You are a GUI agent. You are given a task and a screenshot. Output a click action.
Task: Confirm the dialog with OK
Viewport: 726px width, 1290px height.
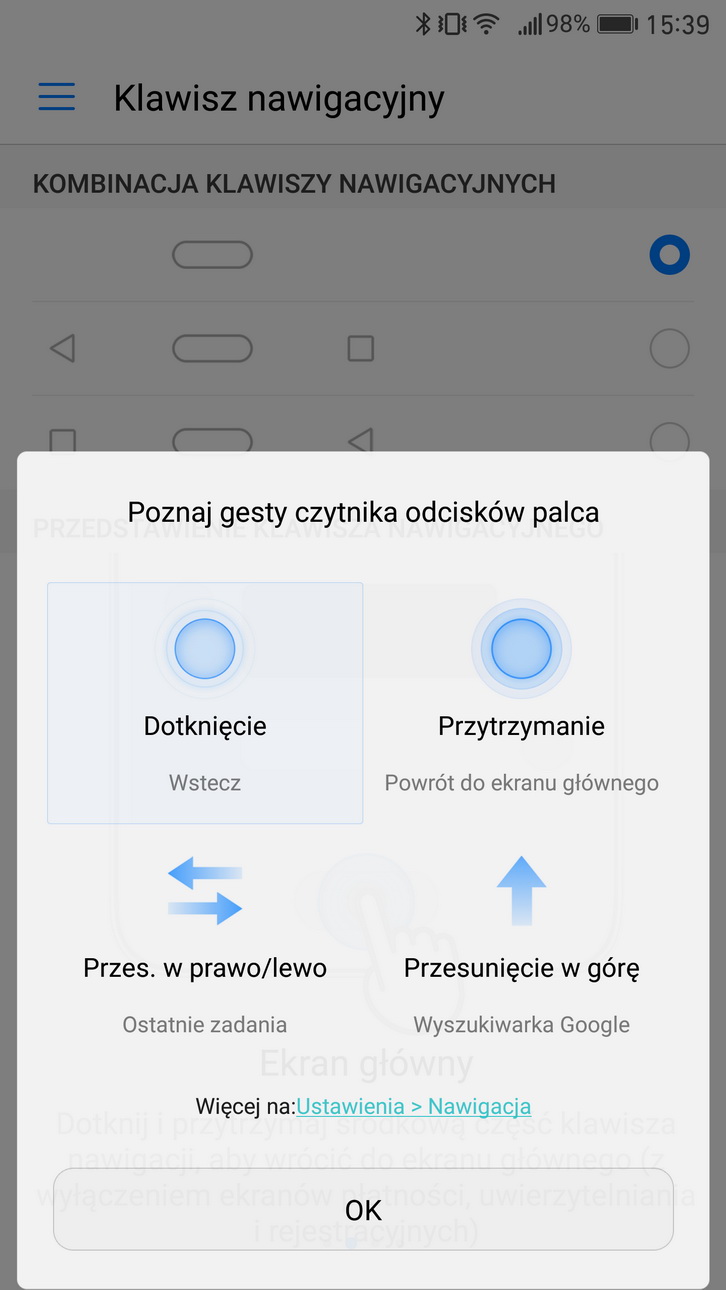click(363, 1210)
